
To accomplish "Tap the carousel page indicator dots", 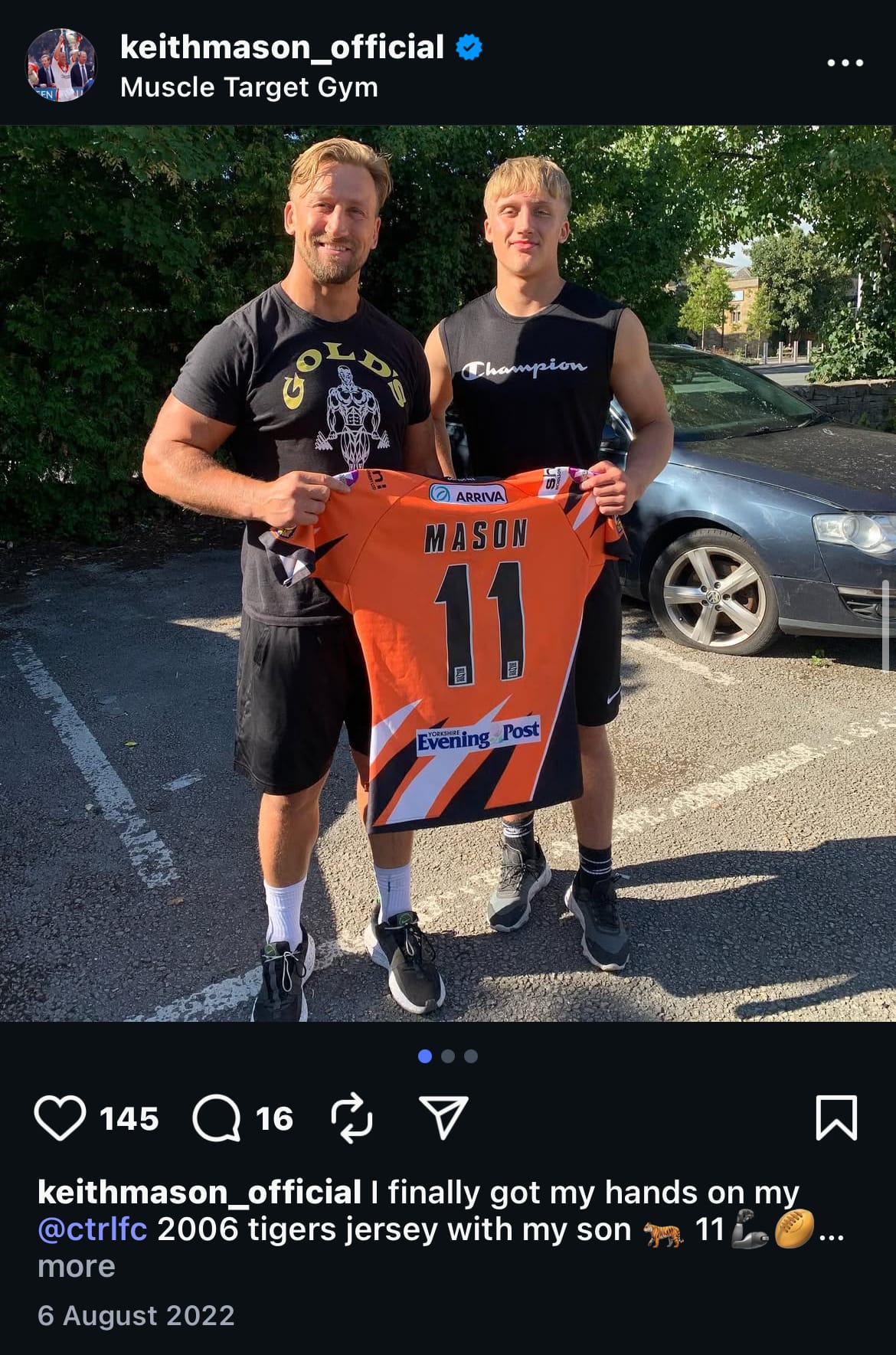I will click(x=448, y=1056).
